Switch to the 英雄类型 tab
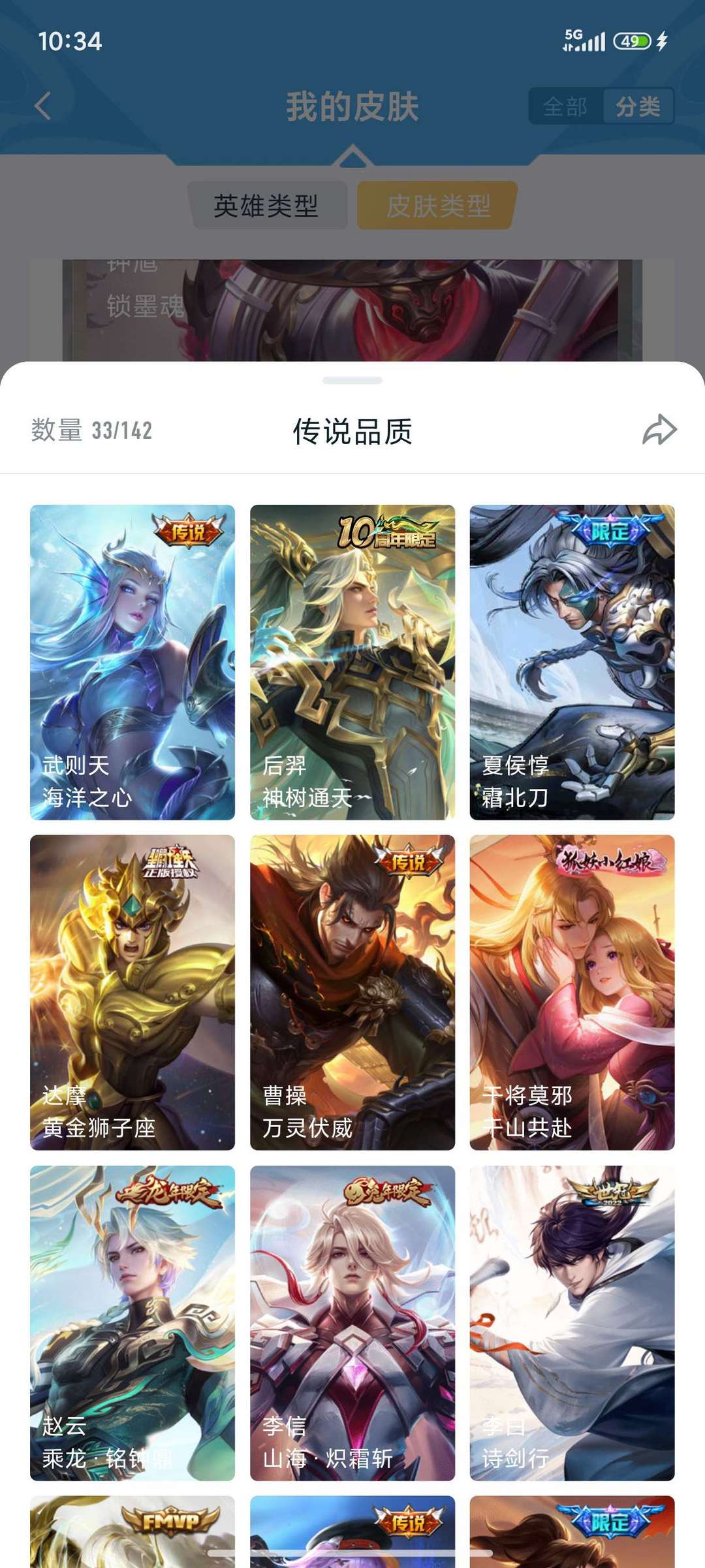Image resolution: width=705 pixels, height=1568 pixels. click(x=266, y=206)
